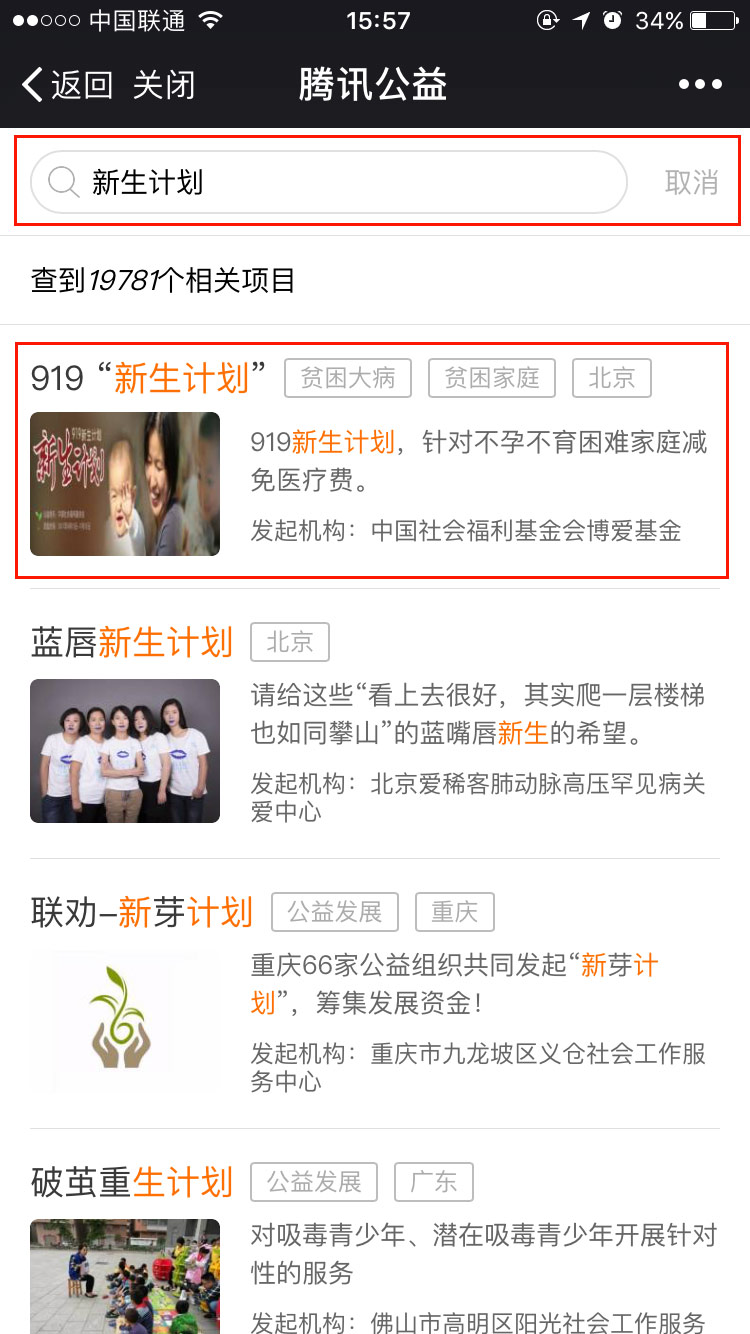
Task: Open the 蓝唇新生计划 project result
Action: [x=375, y=724]
